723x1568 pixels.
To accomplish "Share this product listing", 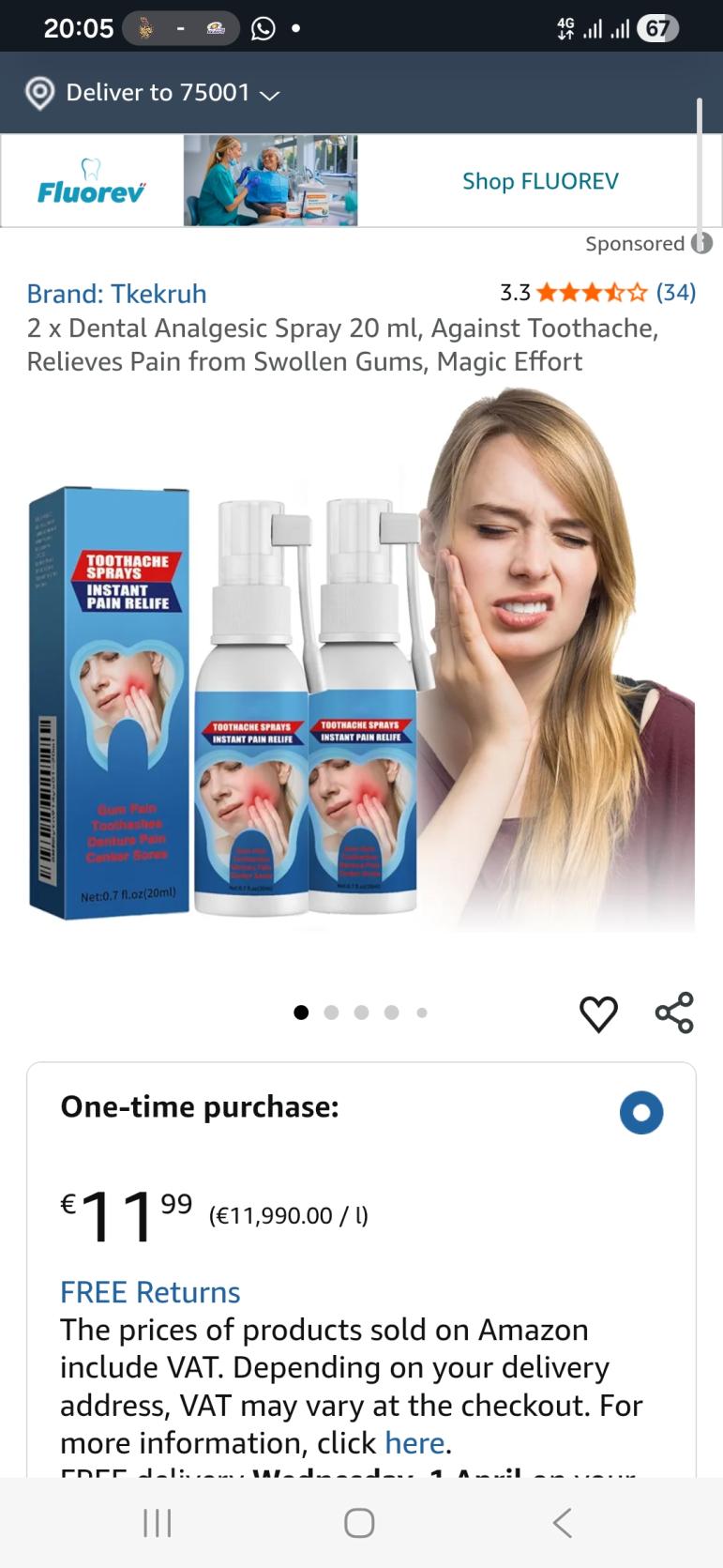I will (x=674, y=1013).
